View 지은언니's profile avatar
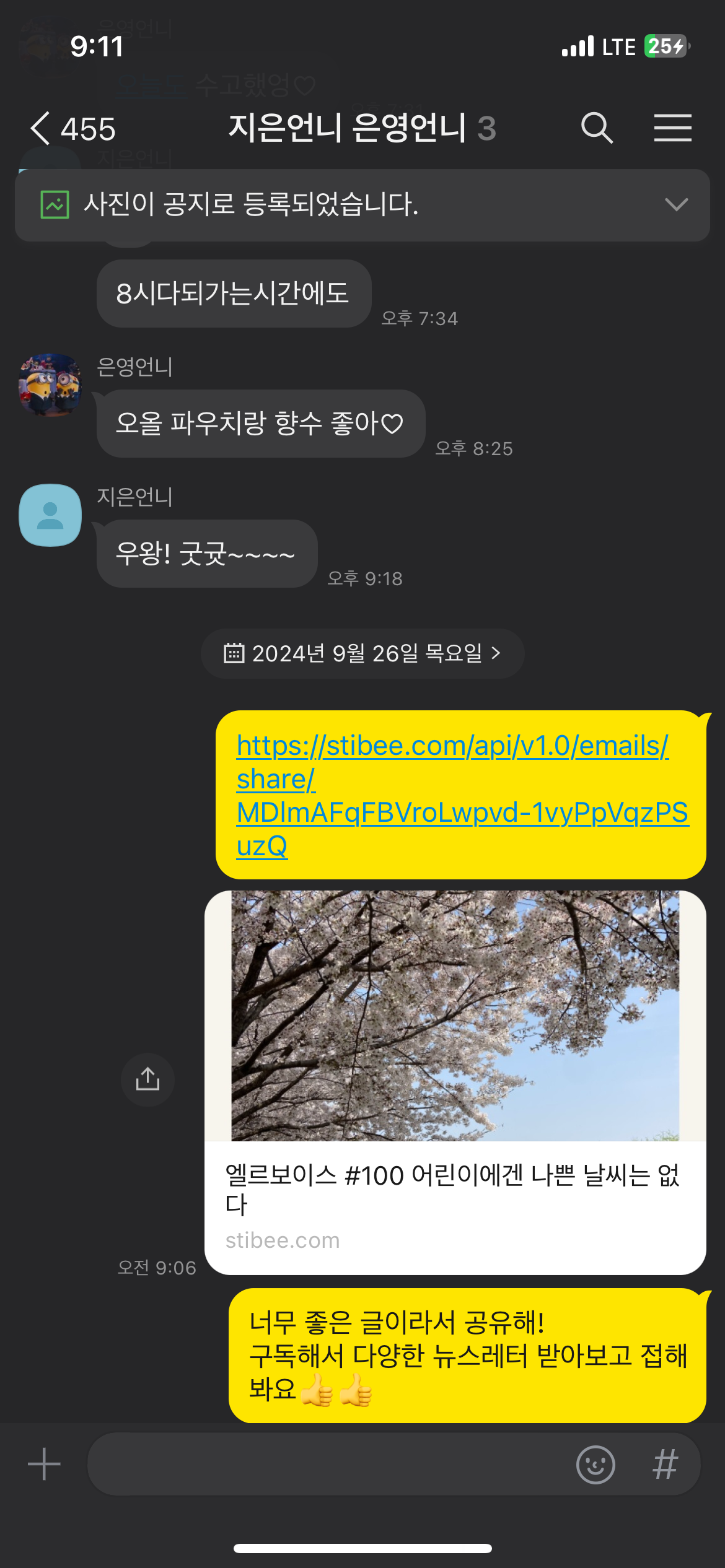The image size is (725, 1568). coord(50,515)
